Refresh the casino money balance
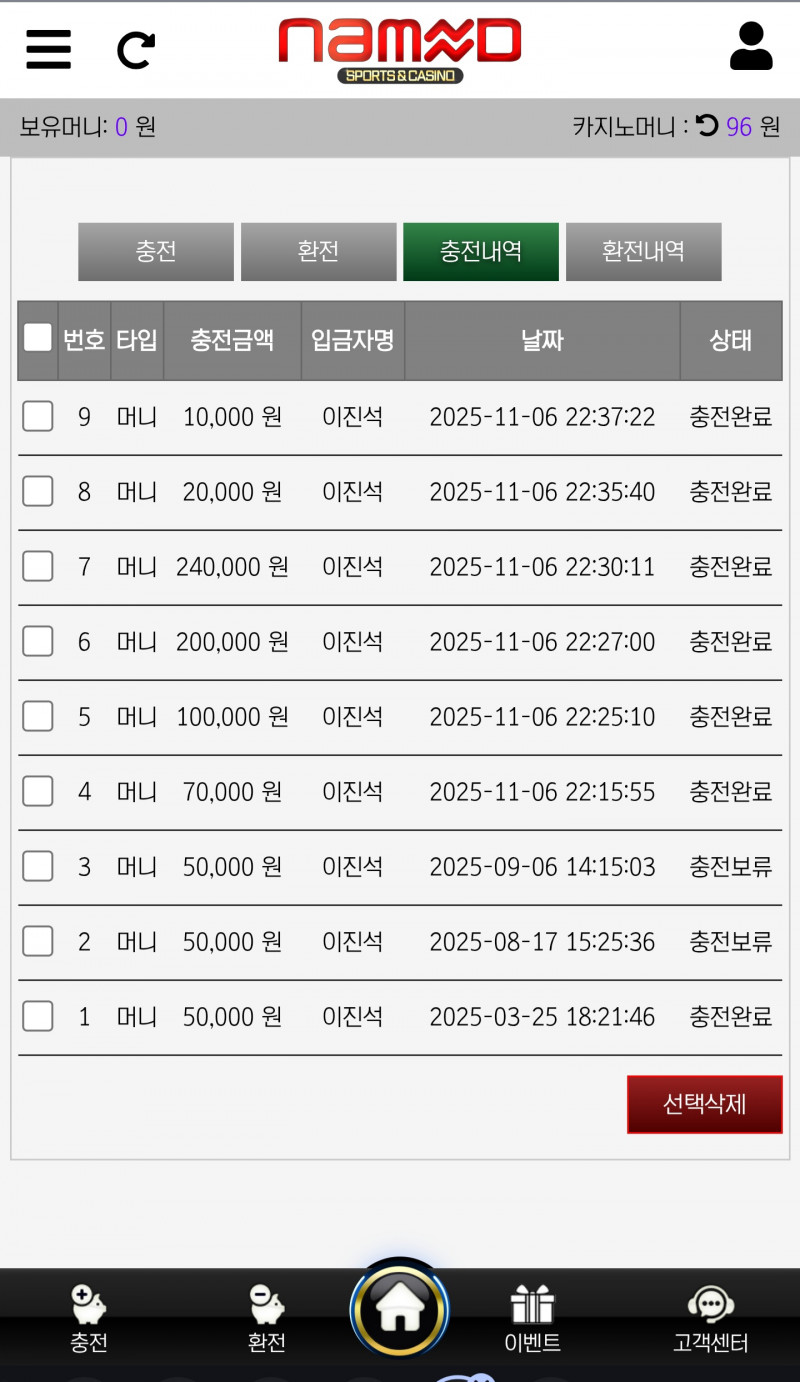 (x=707, y=126)
